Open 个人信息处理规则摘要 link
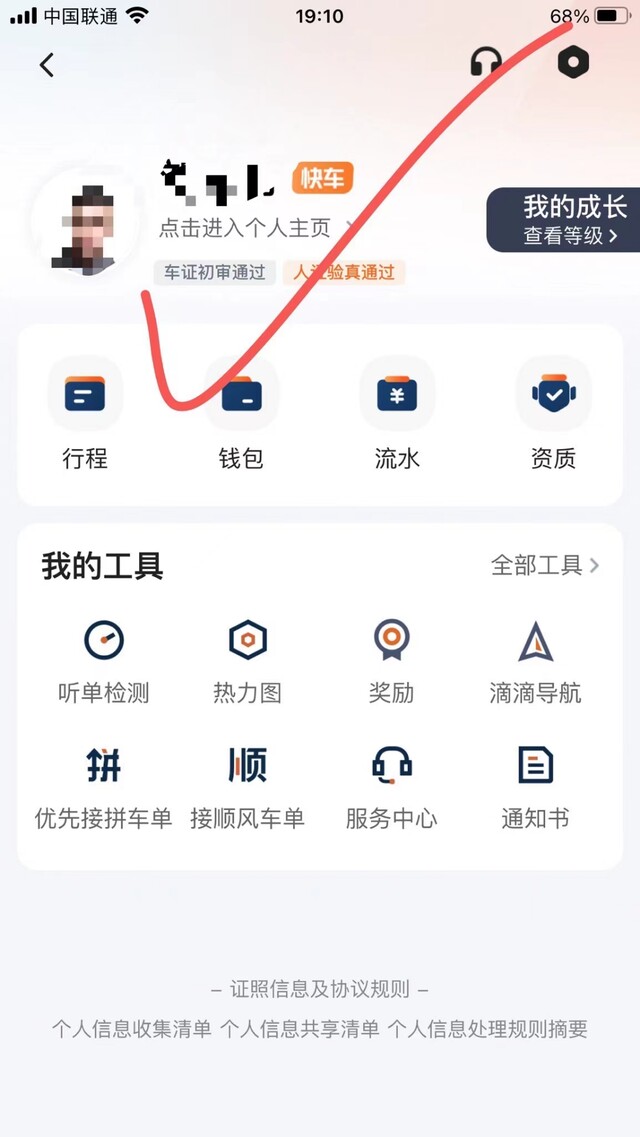 [x=487, y=1028]
